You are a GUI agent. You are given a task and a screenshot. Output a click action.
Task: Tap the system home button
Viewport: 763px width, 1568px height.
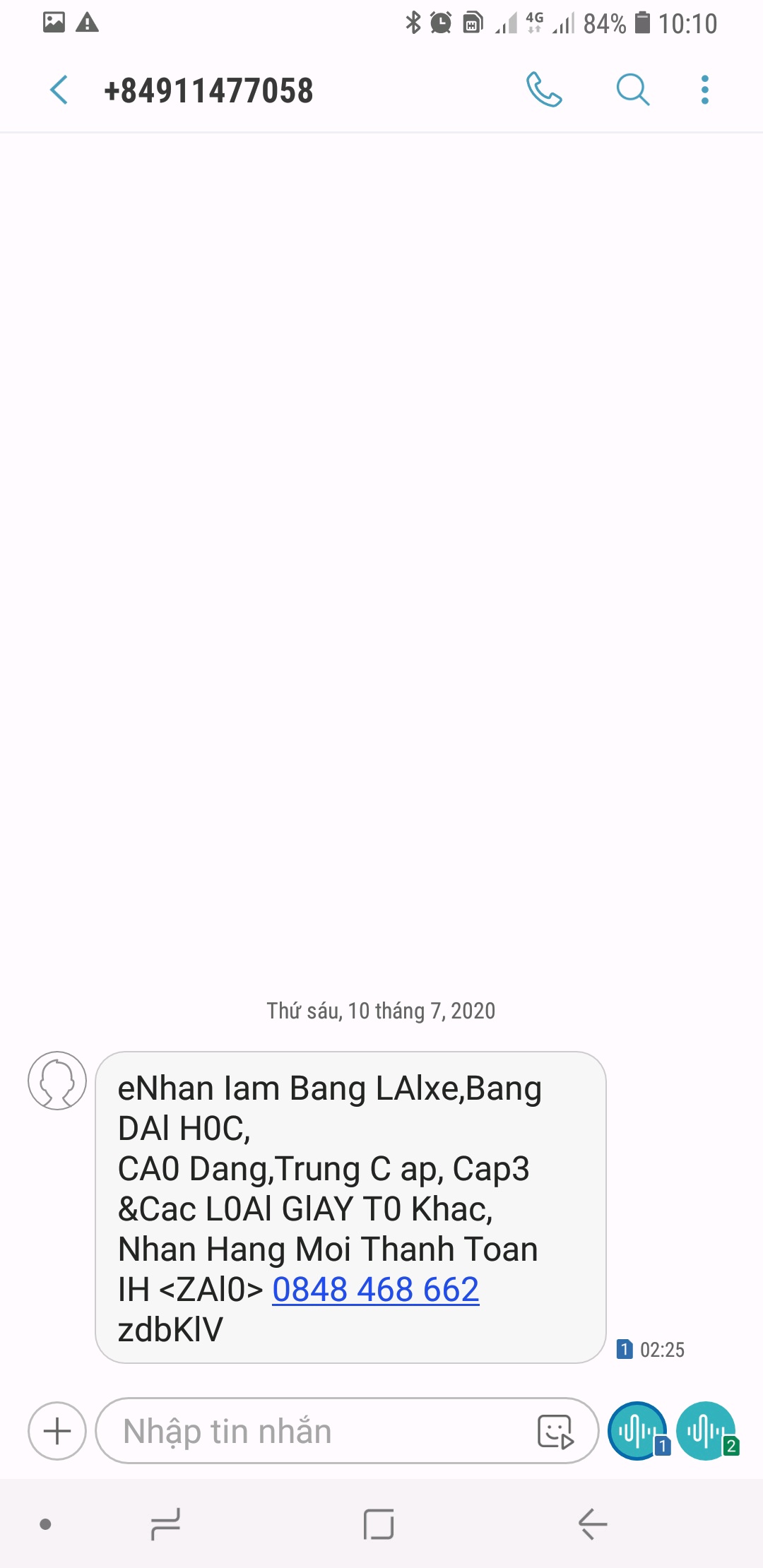click(379, 1524)
